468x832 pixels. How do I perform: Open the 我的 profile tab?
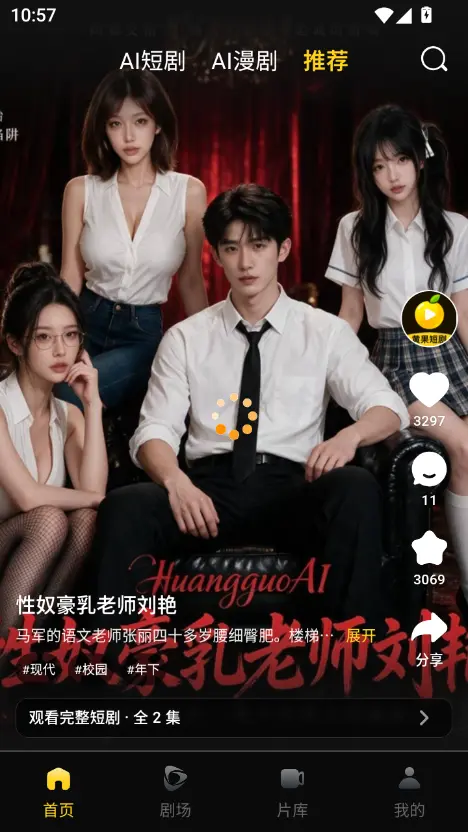tap(409, 792)
